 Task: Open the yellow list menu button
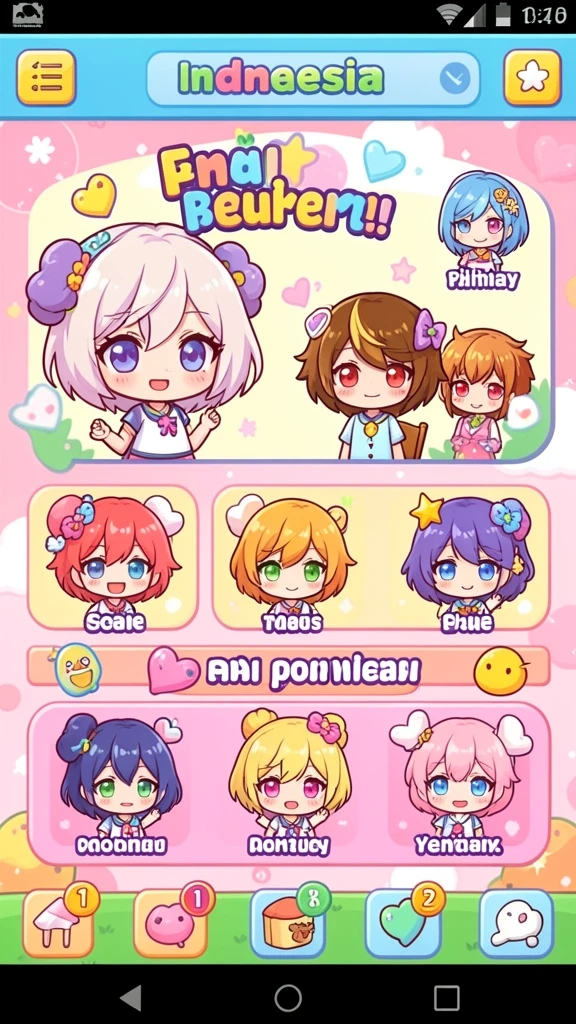pos(46,78)
